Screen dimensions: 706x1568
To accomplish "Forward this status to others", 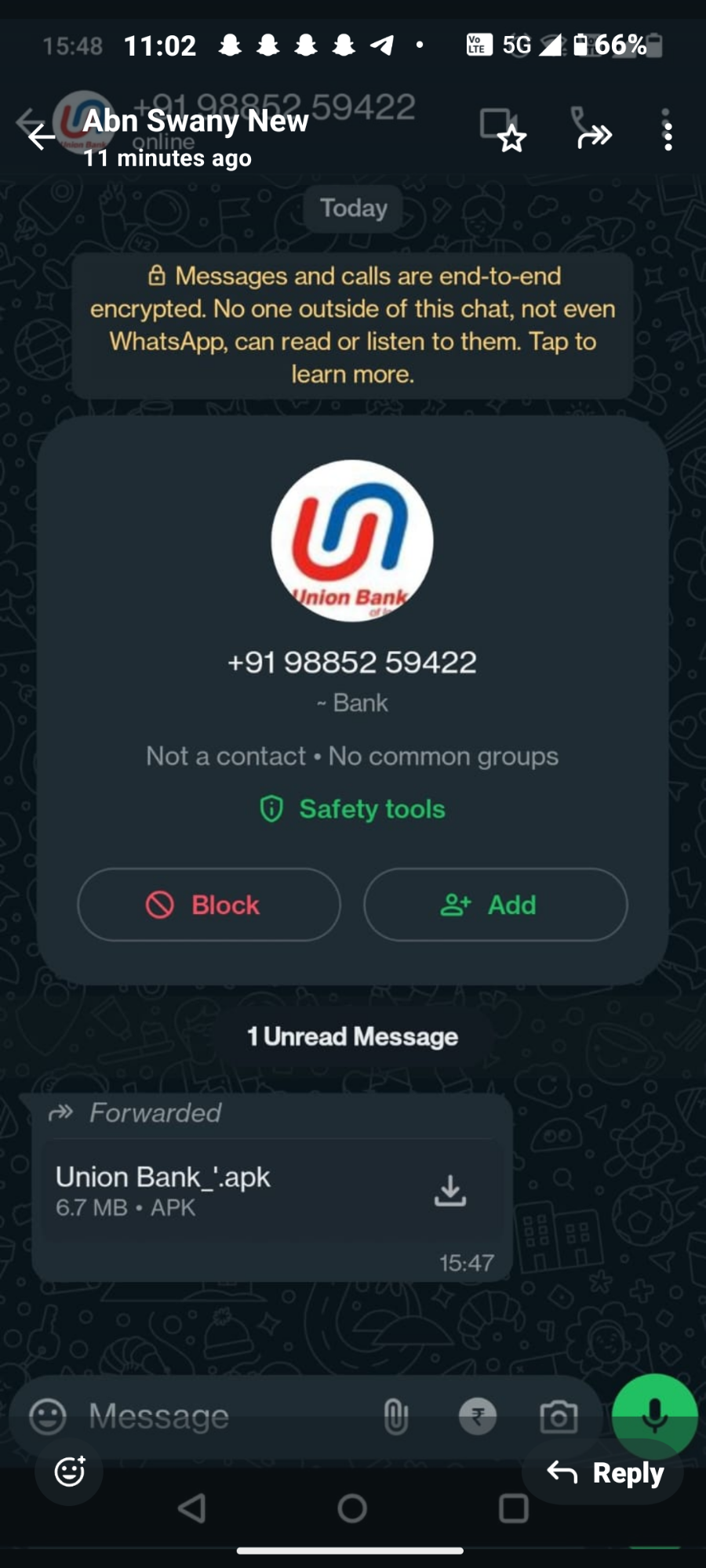I will 595,136.
